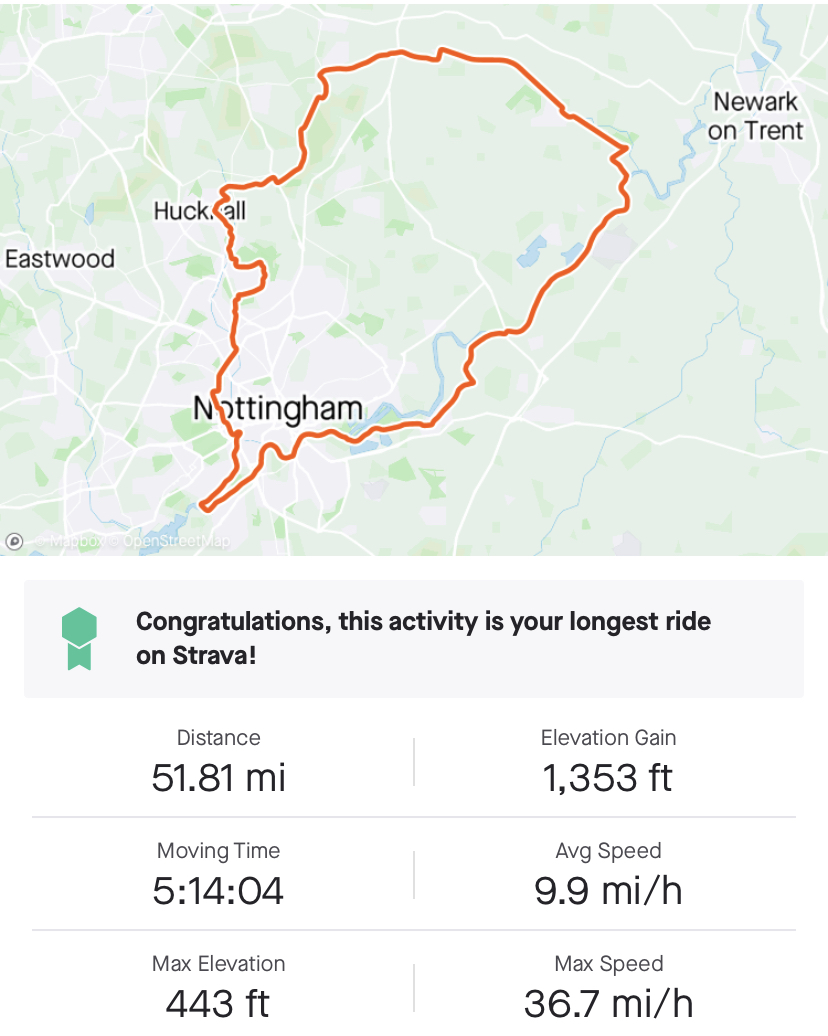Select the Max Speed value 36.7 mi/h
Viewport: 828px width, 1036px height.
coord(608,1004)
